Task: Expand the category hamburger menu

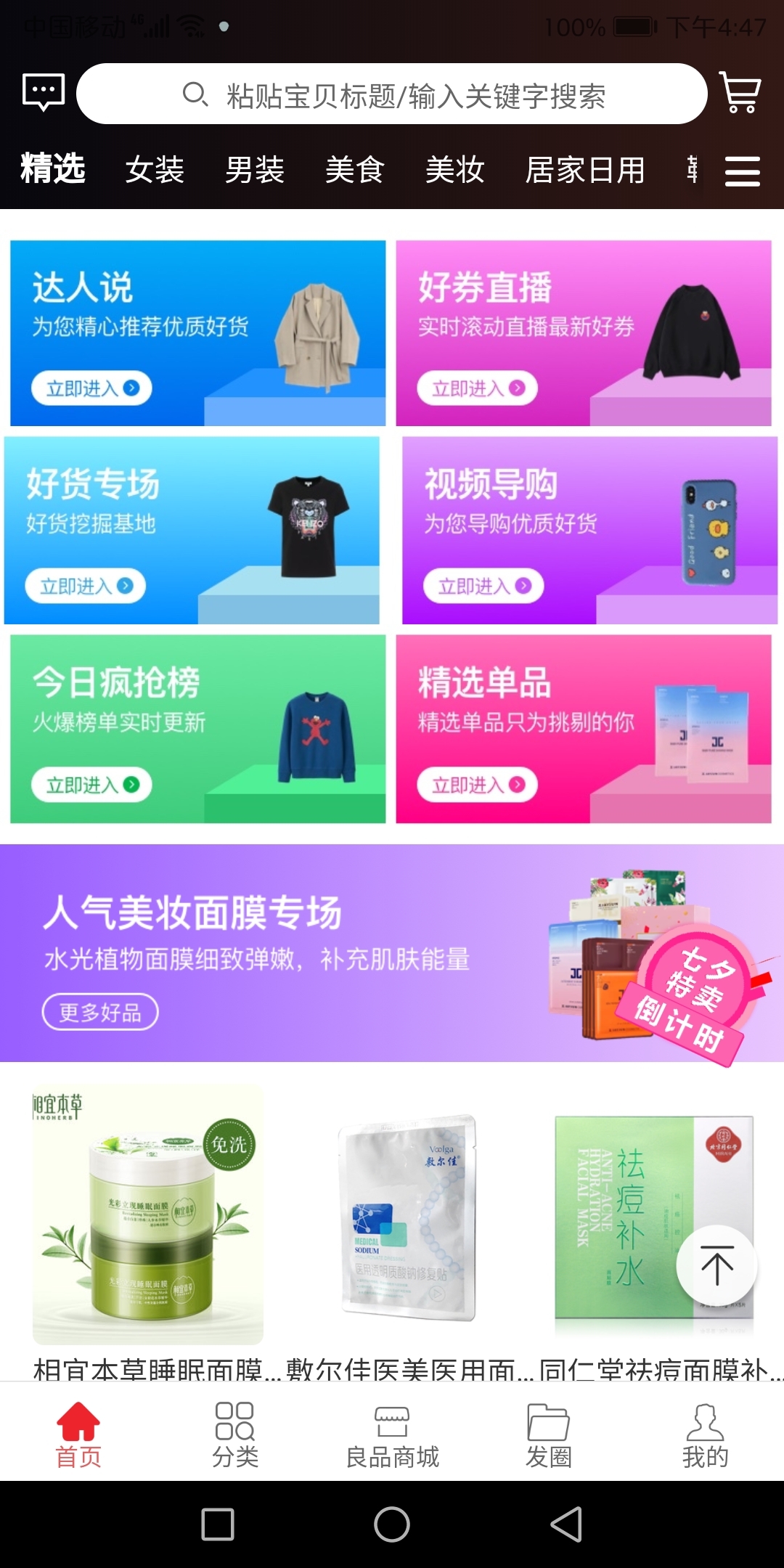Action: tap(742, 171)
